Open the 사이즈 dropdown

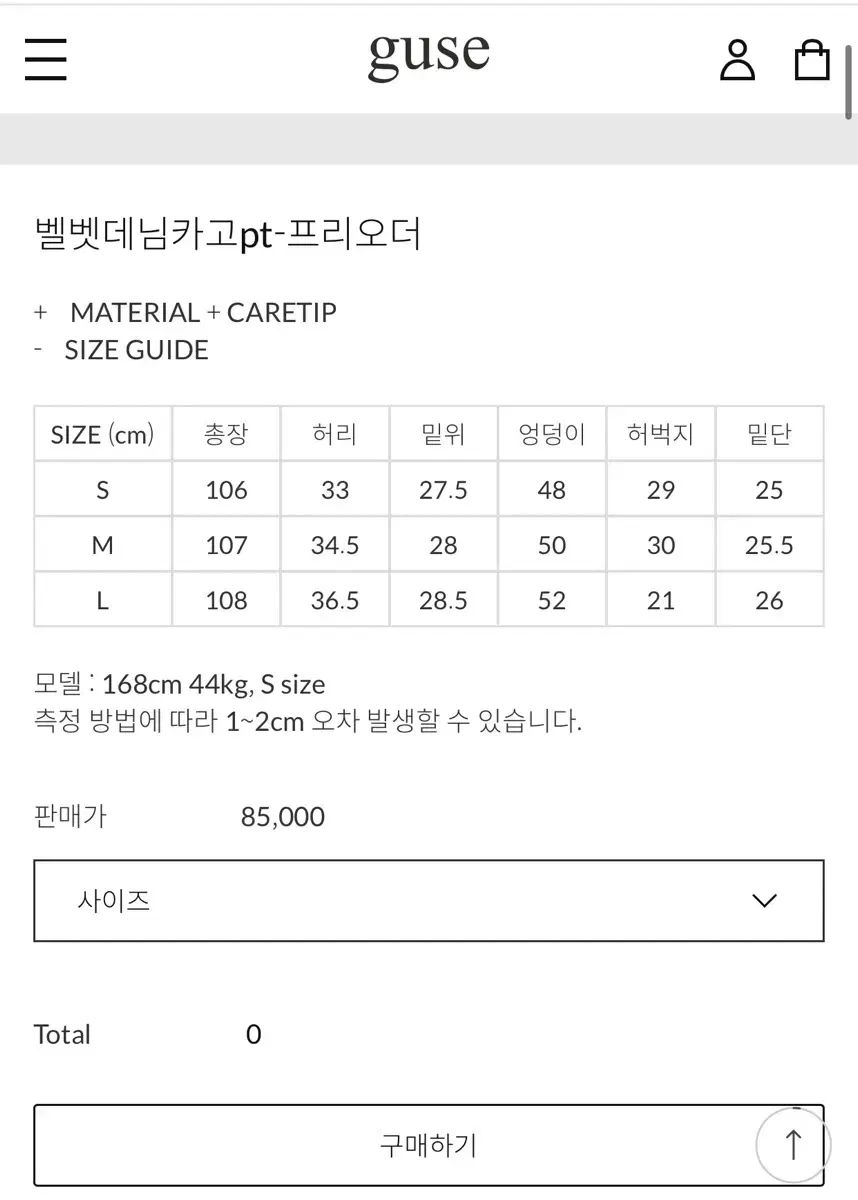tap(428, 900)
